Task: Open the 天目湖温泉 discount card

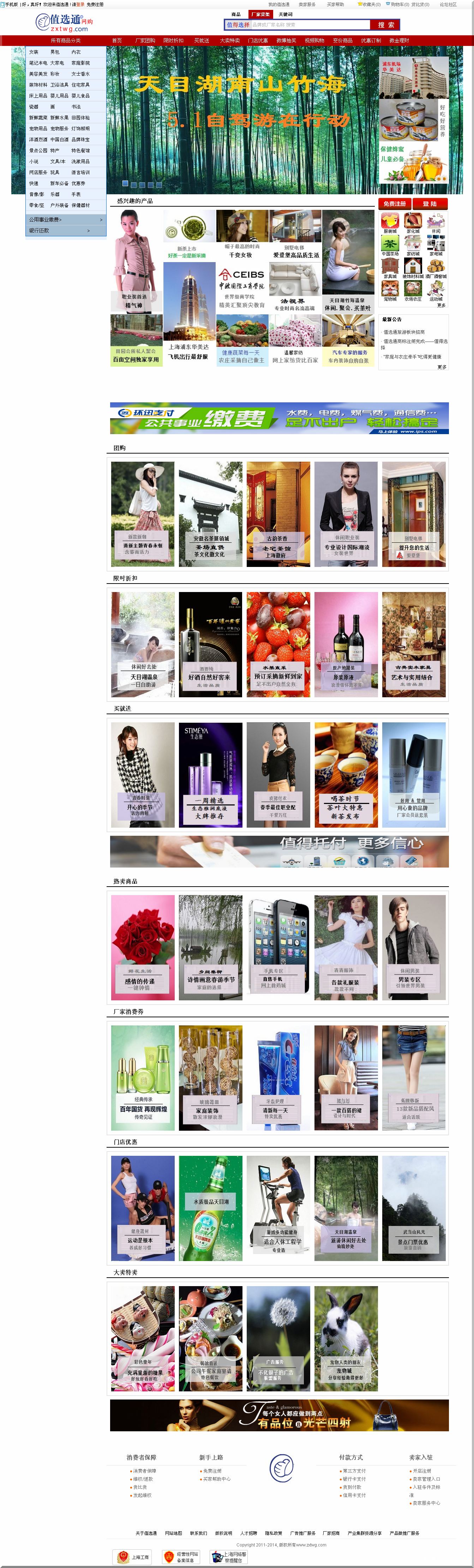Action: tap(143, 645)
